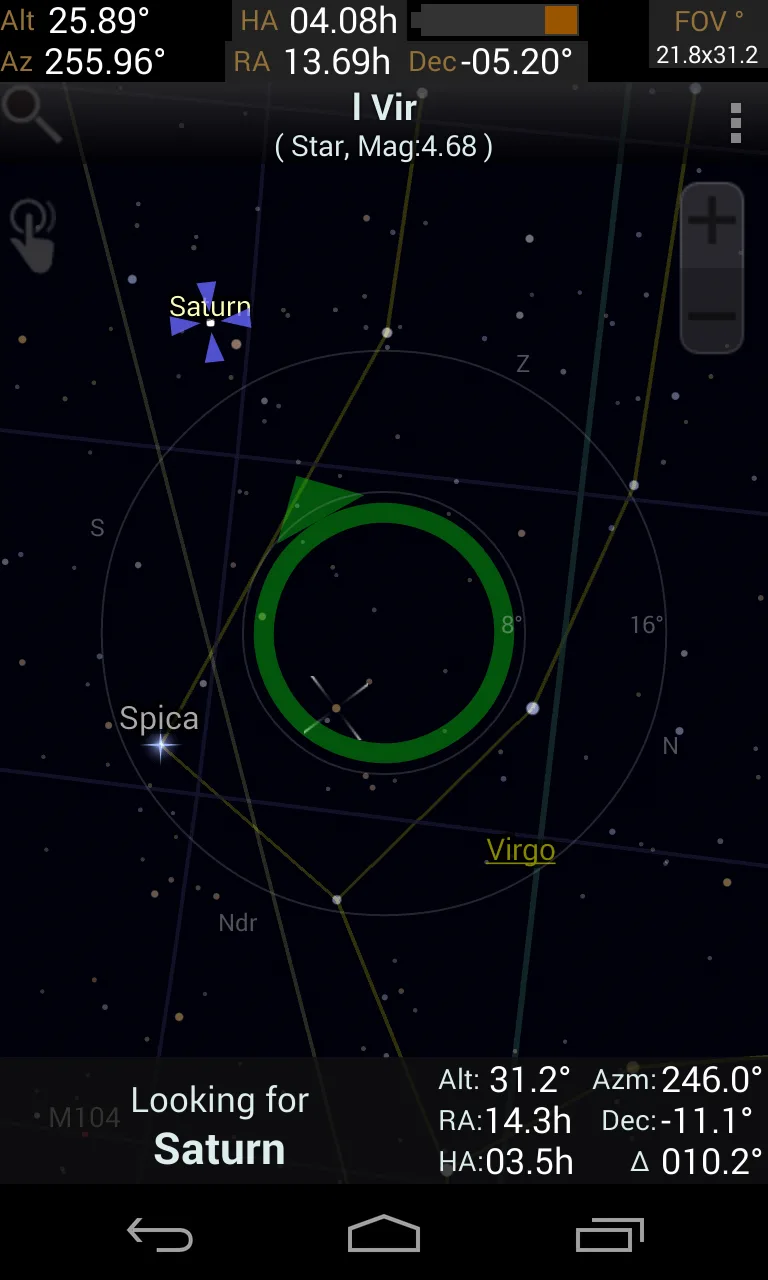
Task: Tap the touch-mode hand icon
Action: (32, 237)
